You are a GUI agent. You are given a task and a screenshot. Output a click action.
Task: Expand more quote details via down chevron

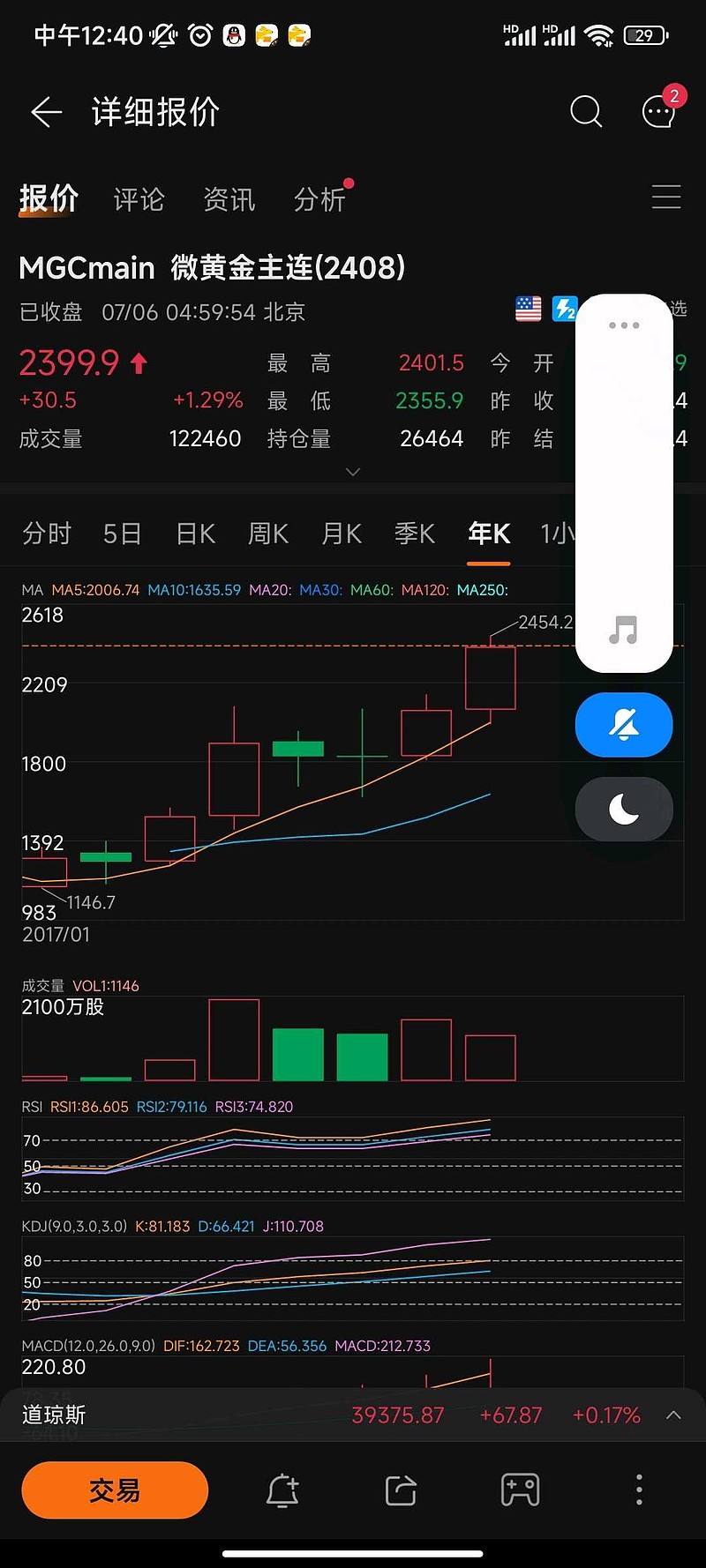coord(353,473)
